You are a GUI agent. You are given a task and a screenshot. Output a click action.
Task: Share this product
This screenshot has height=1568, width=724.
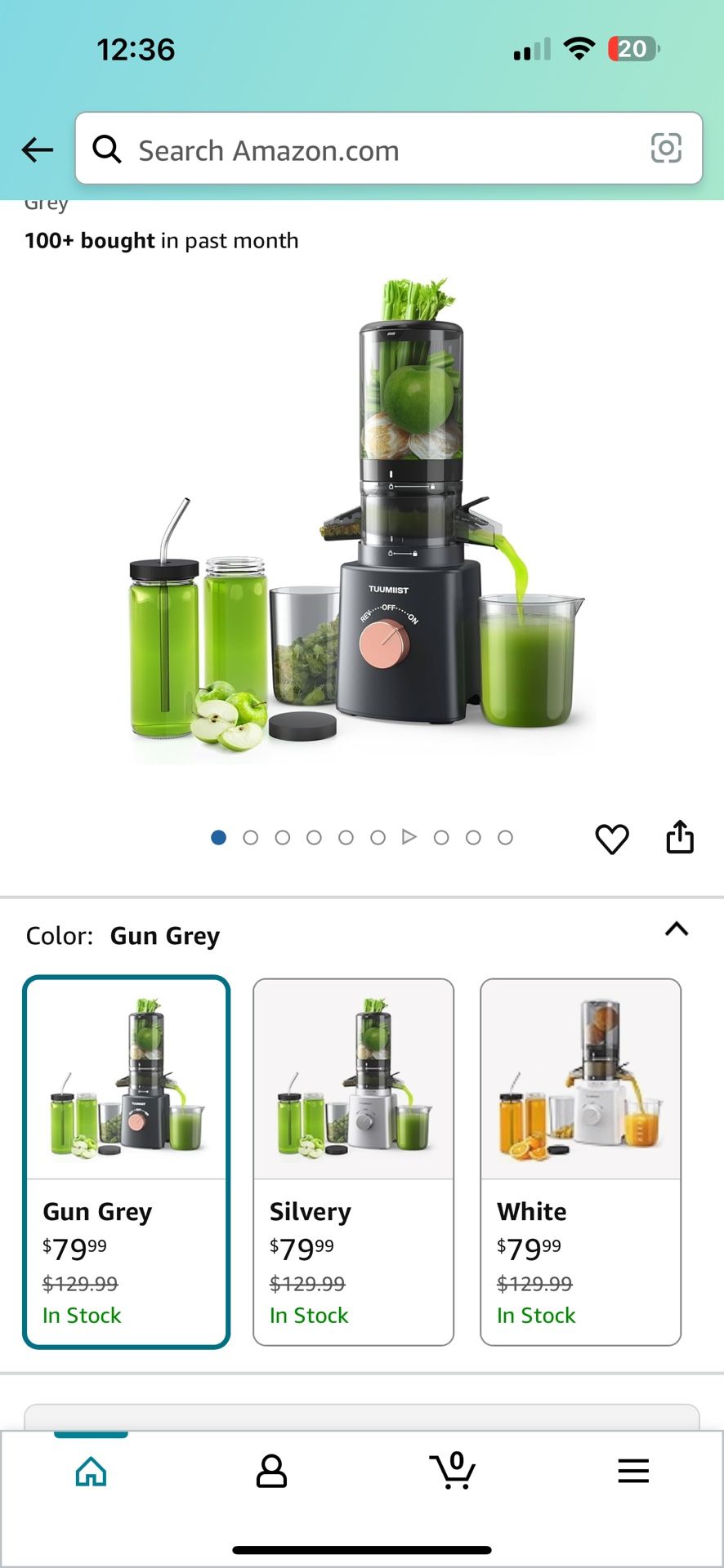pyautogui.click(x=679, y=837)
